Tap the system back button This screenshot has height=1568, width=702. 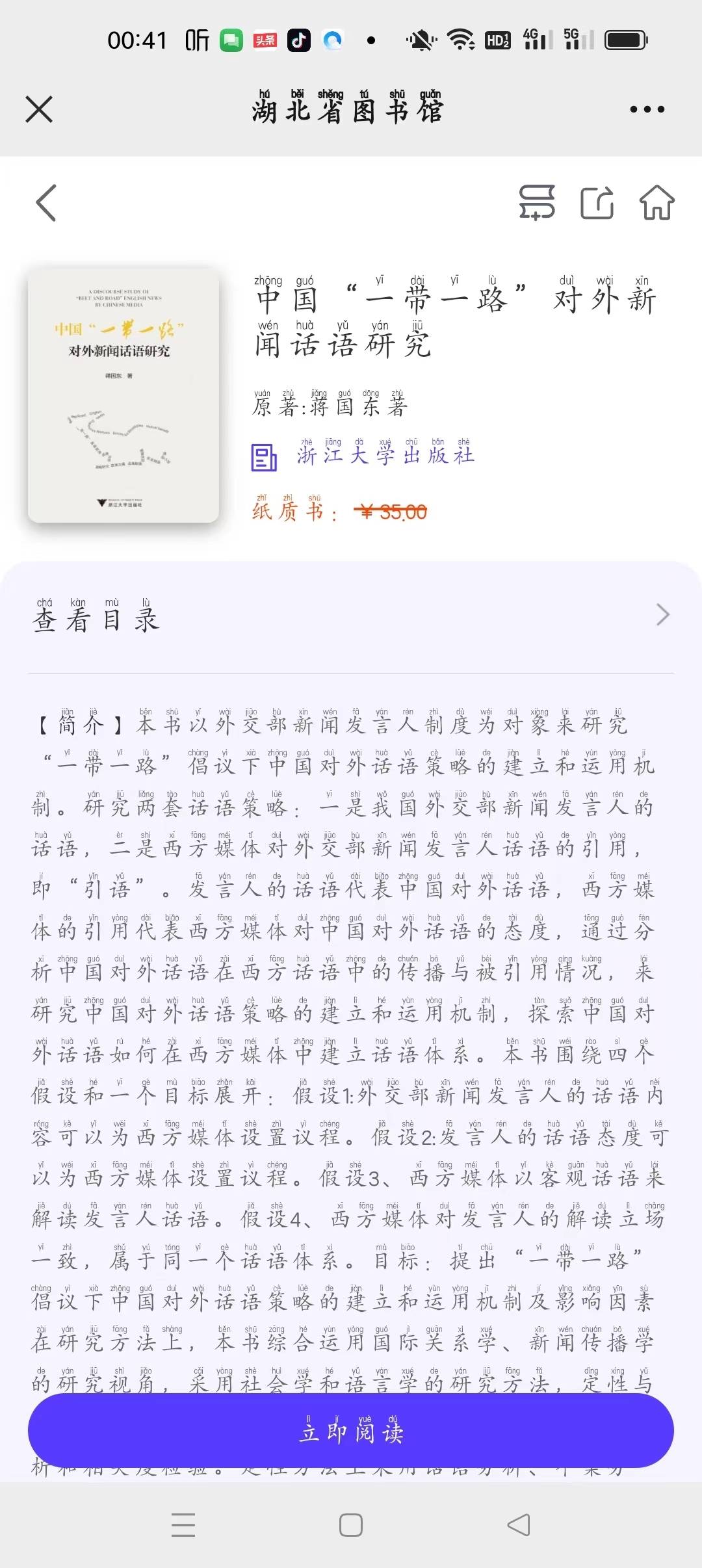[x=519, y=1525]
